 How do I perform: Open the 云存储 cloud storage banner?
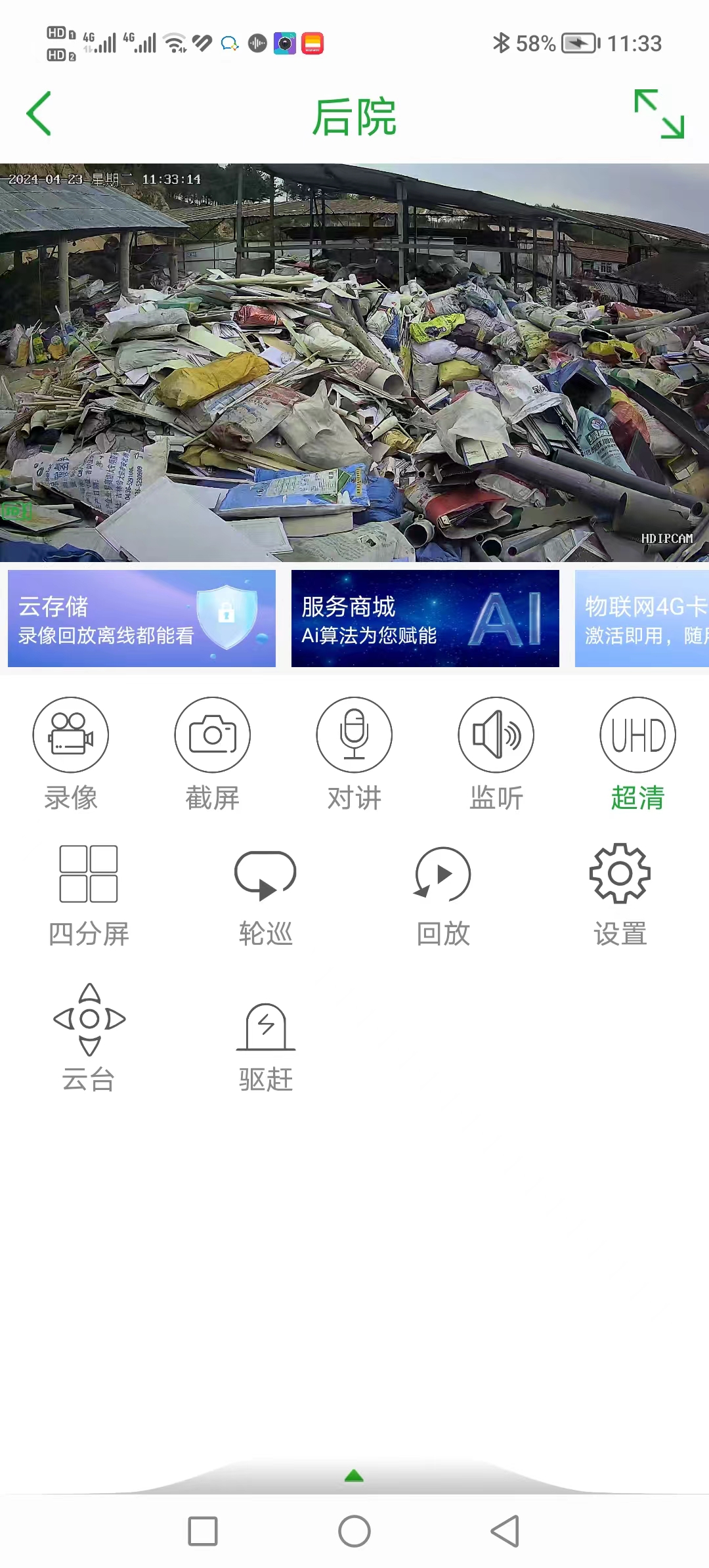(x=142, y=619)
